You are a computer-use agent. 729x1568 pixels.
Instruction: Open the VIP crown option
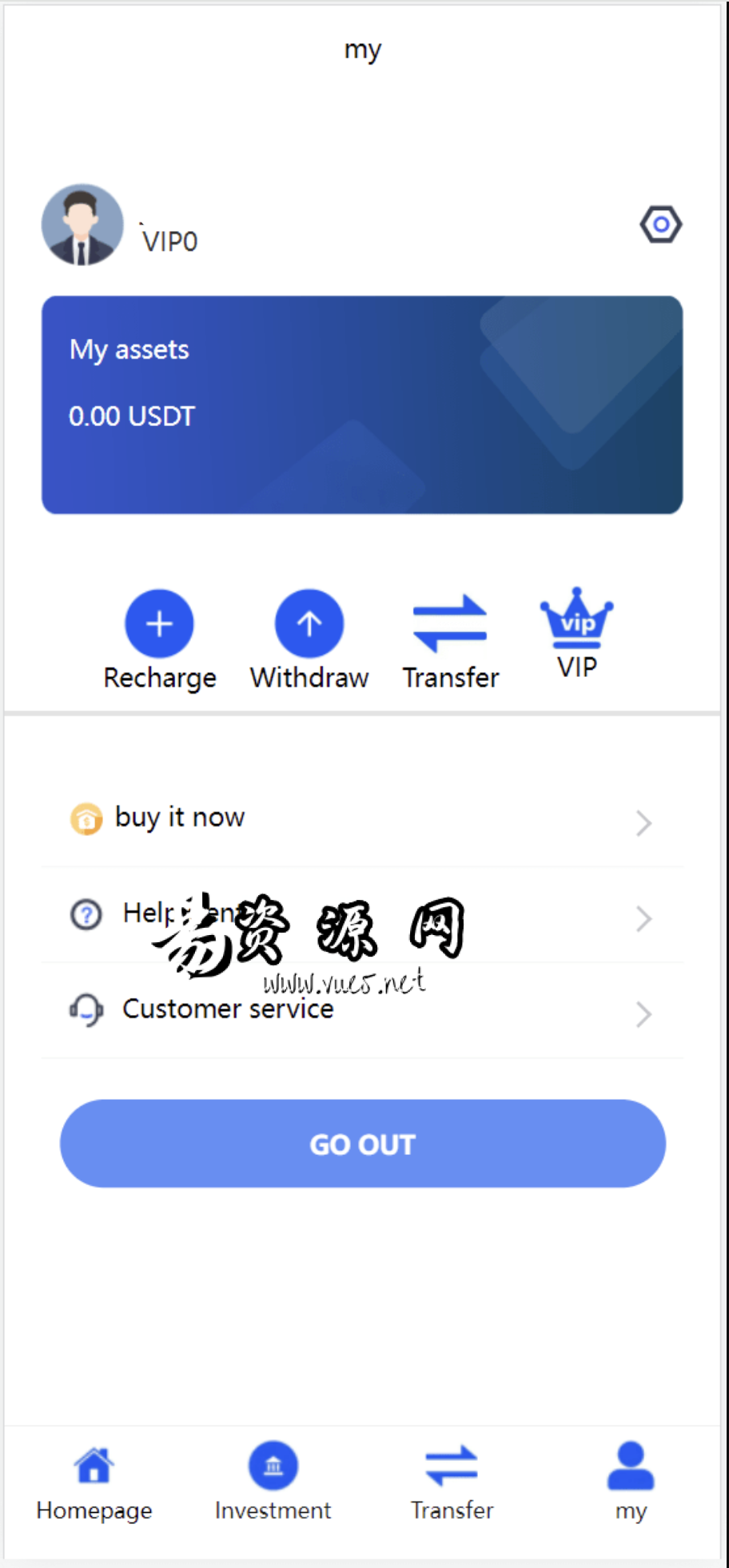click(x=576, y=633)
